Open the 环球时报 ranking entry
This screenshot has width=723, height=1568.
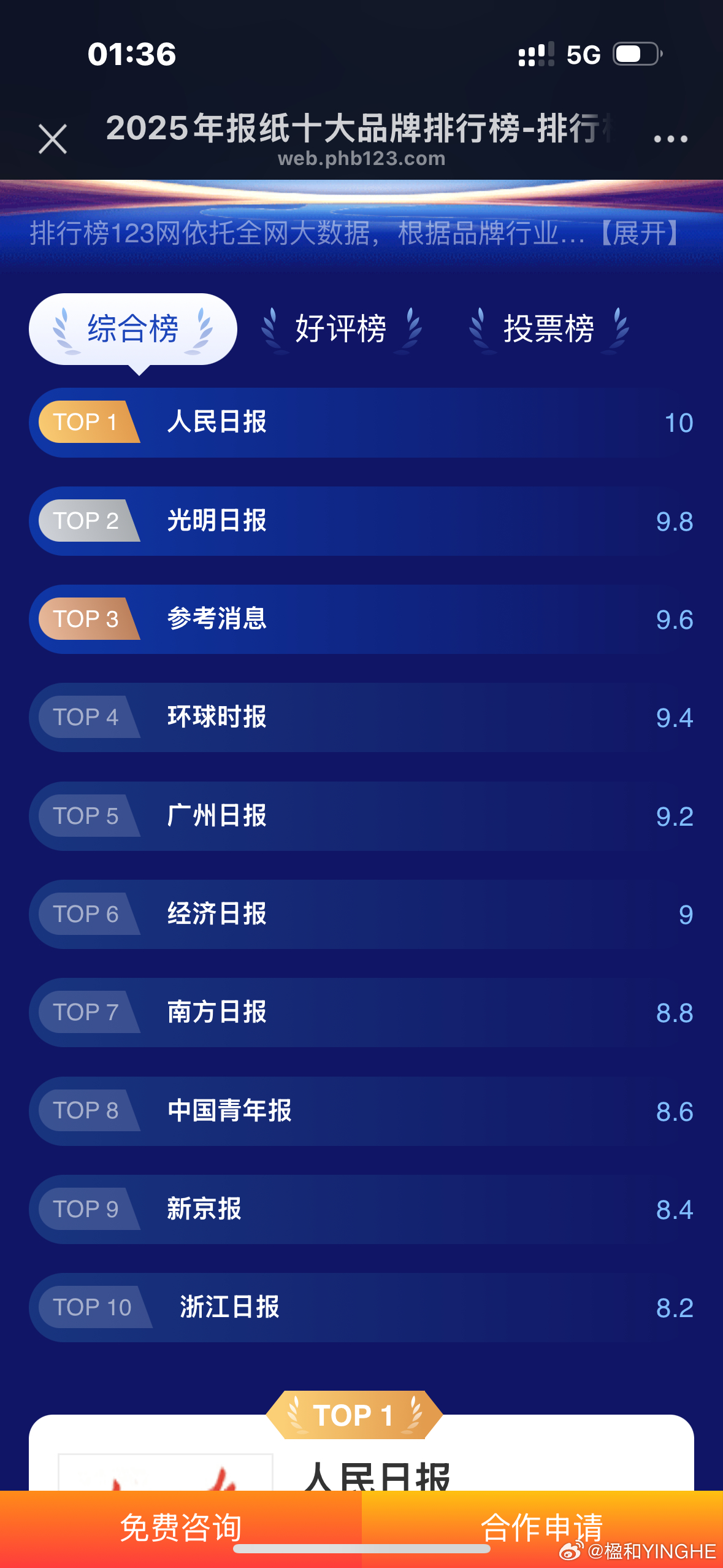coord(361,718)
